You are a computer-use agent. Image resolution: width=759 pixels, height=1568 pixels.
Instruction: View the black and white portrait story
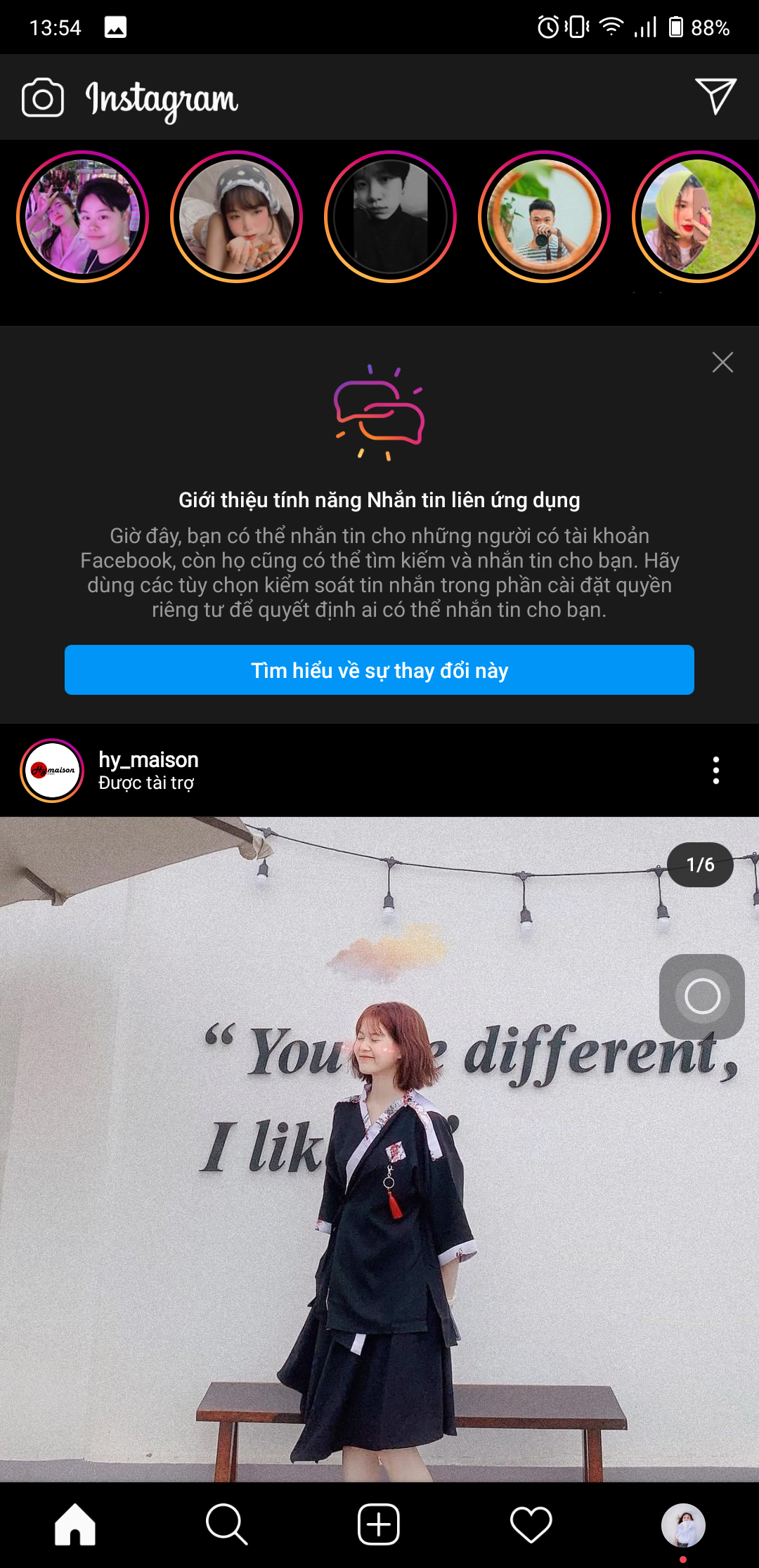(x=391, y=217)
